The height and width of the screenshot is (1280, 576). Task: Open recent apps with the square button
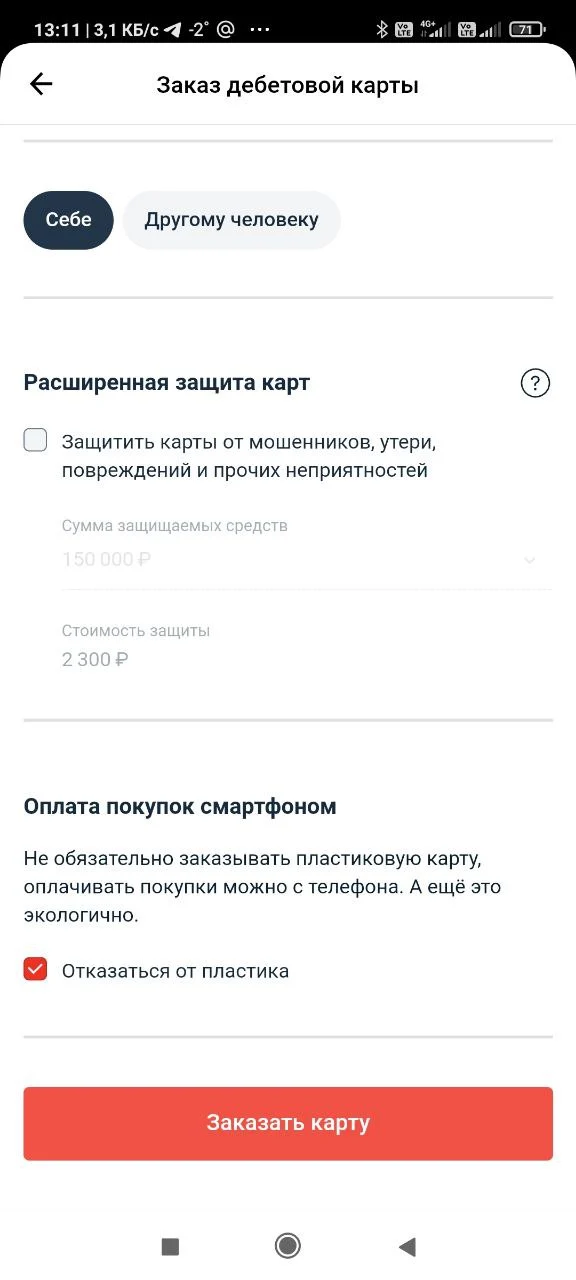[170, 1246]
